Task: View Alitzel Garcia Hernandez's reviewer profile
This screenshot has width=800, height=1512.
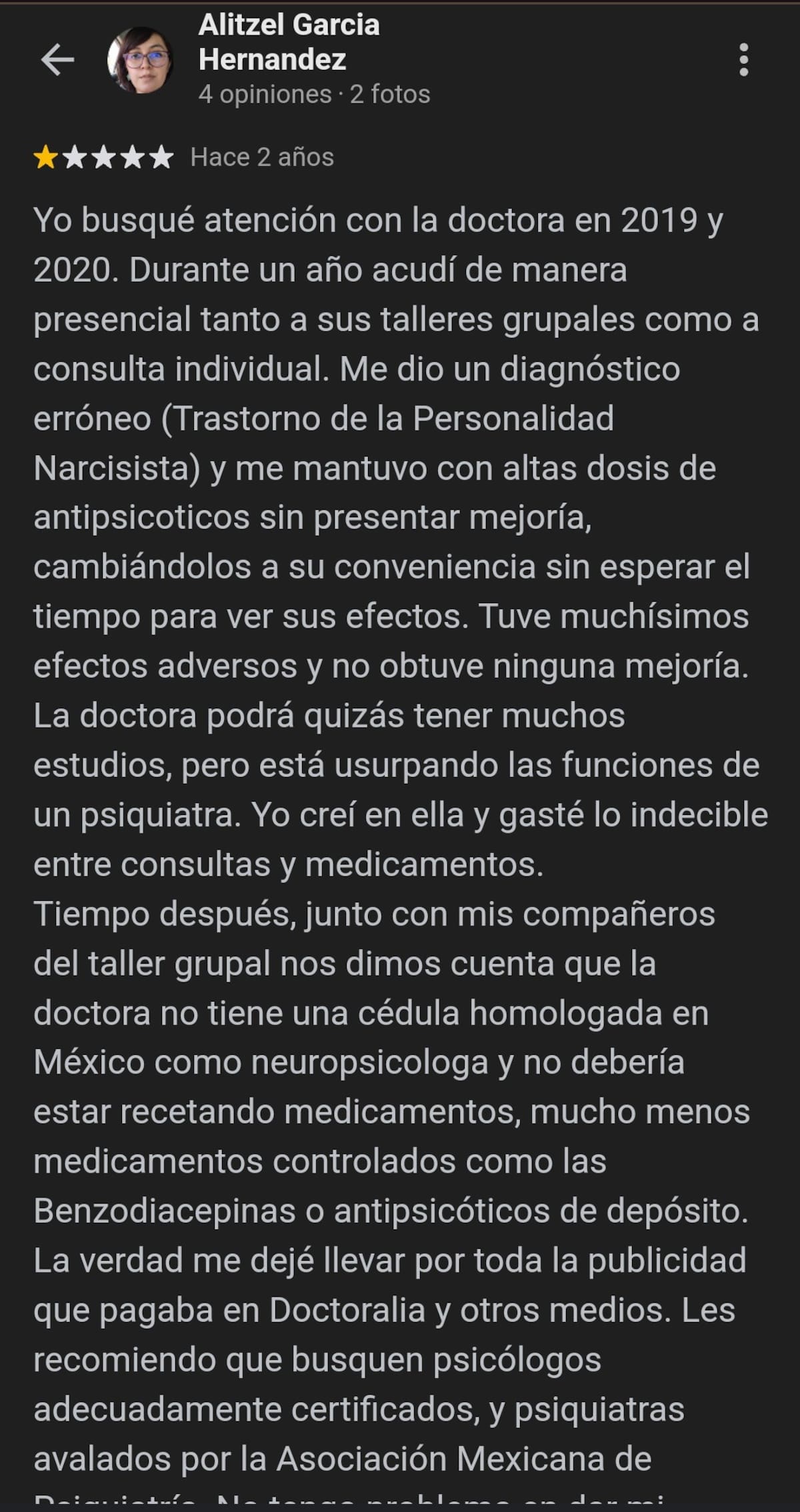Action: (x=289, y=42)
